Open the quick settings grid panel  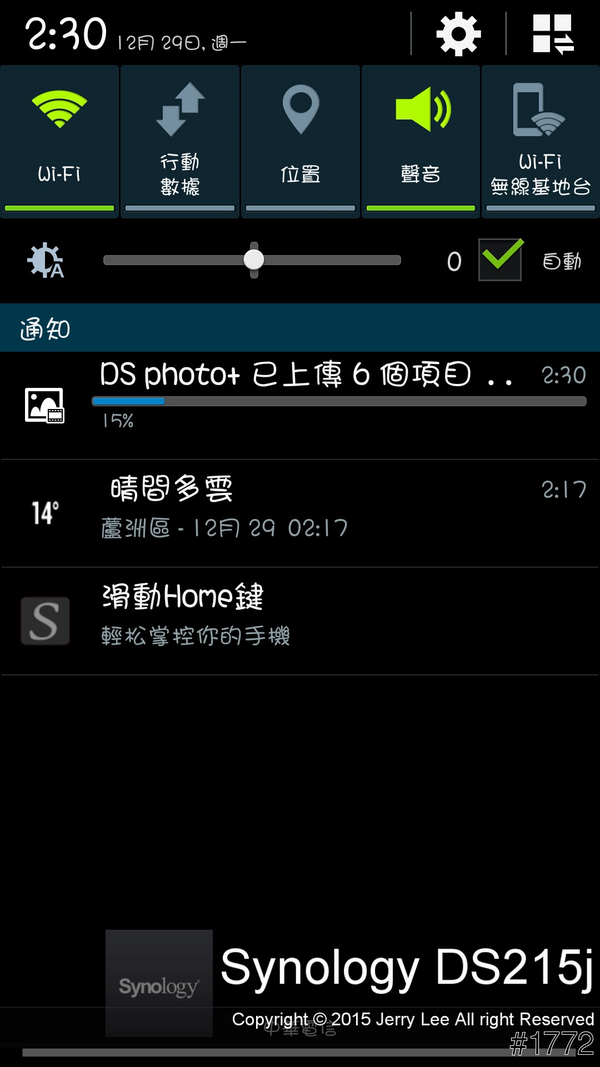tap(552, 35)
